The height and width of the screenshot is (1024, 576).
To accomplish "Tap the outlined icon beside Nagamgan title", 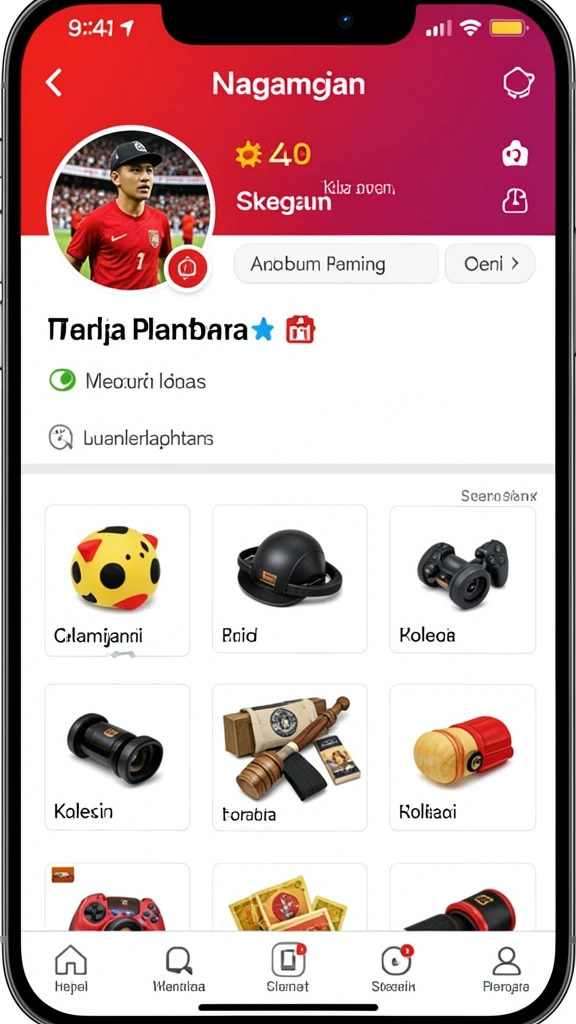I will (x=519, y=84).
